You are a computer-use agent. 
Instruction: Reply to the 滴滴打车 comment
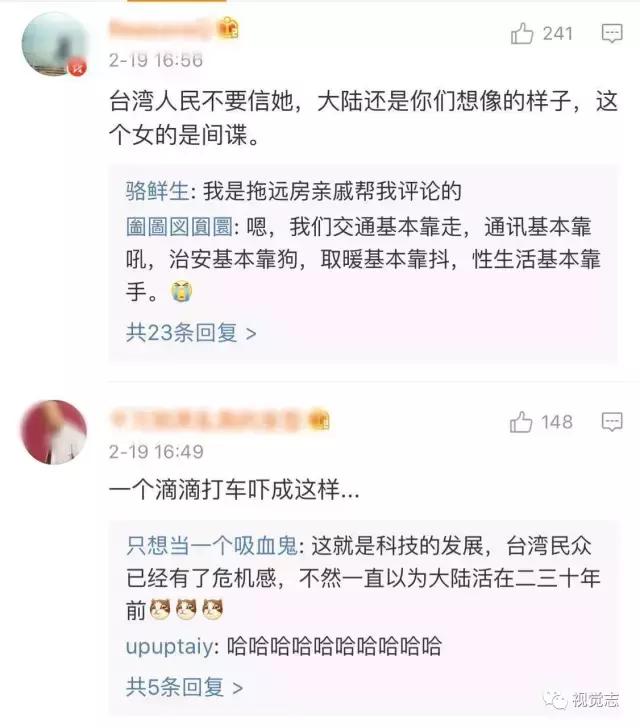[611, 422]
